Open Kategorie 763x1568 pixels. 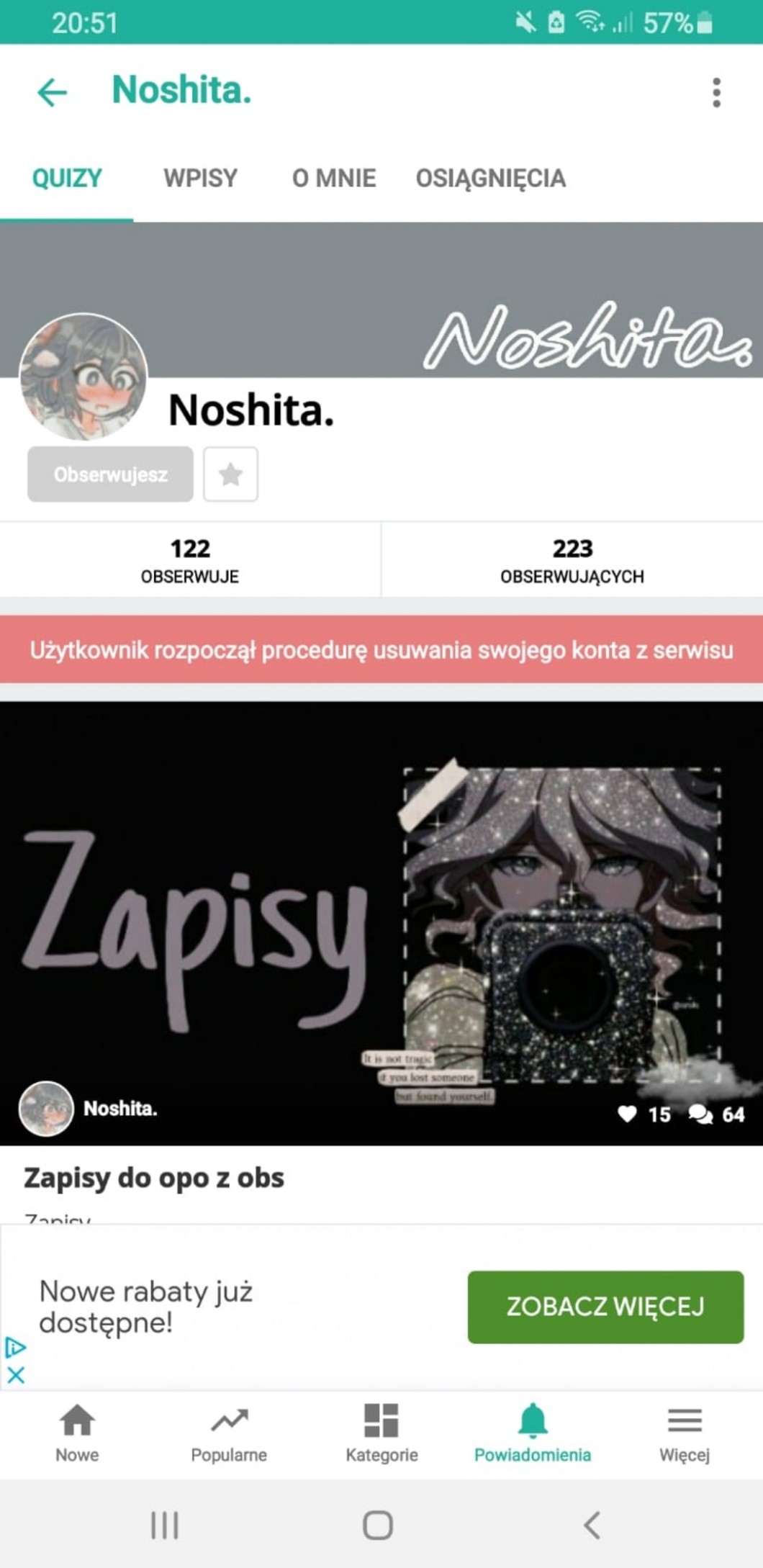[x=381, y=1433]
